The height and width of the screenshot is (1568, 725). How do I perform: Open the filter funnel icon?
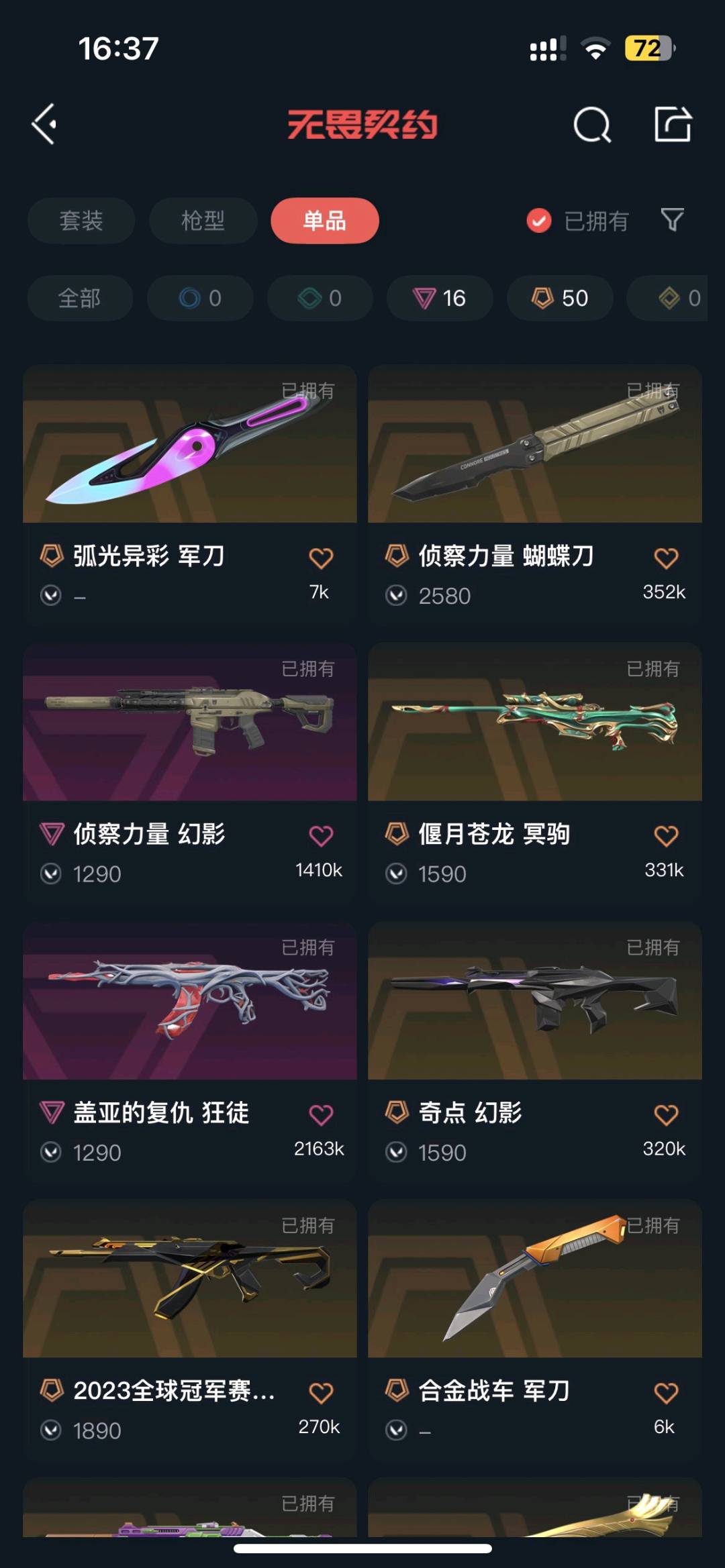click(672, 220)
